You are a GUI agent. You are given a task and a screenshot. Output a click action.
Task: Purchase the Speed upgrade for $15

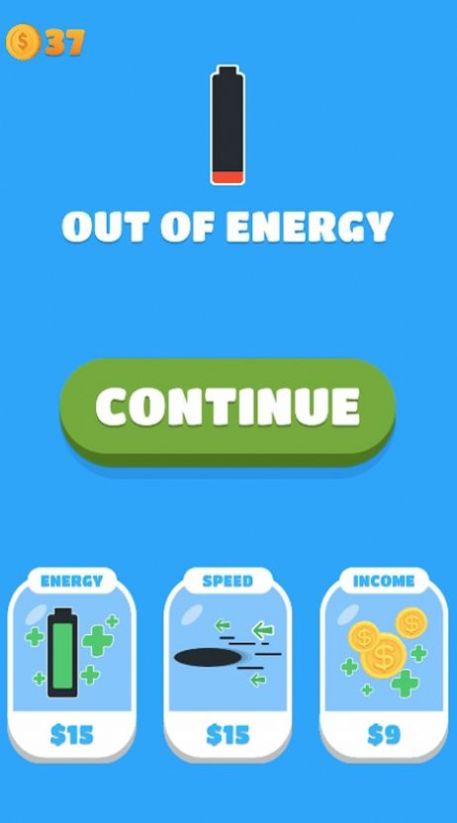[228, 664]
